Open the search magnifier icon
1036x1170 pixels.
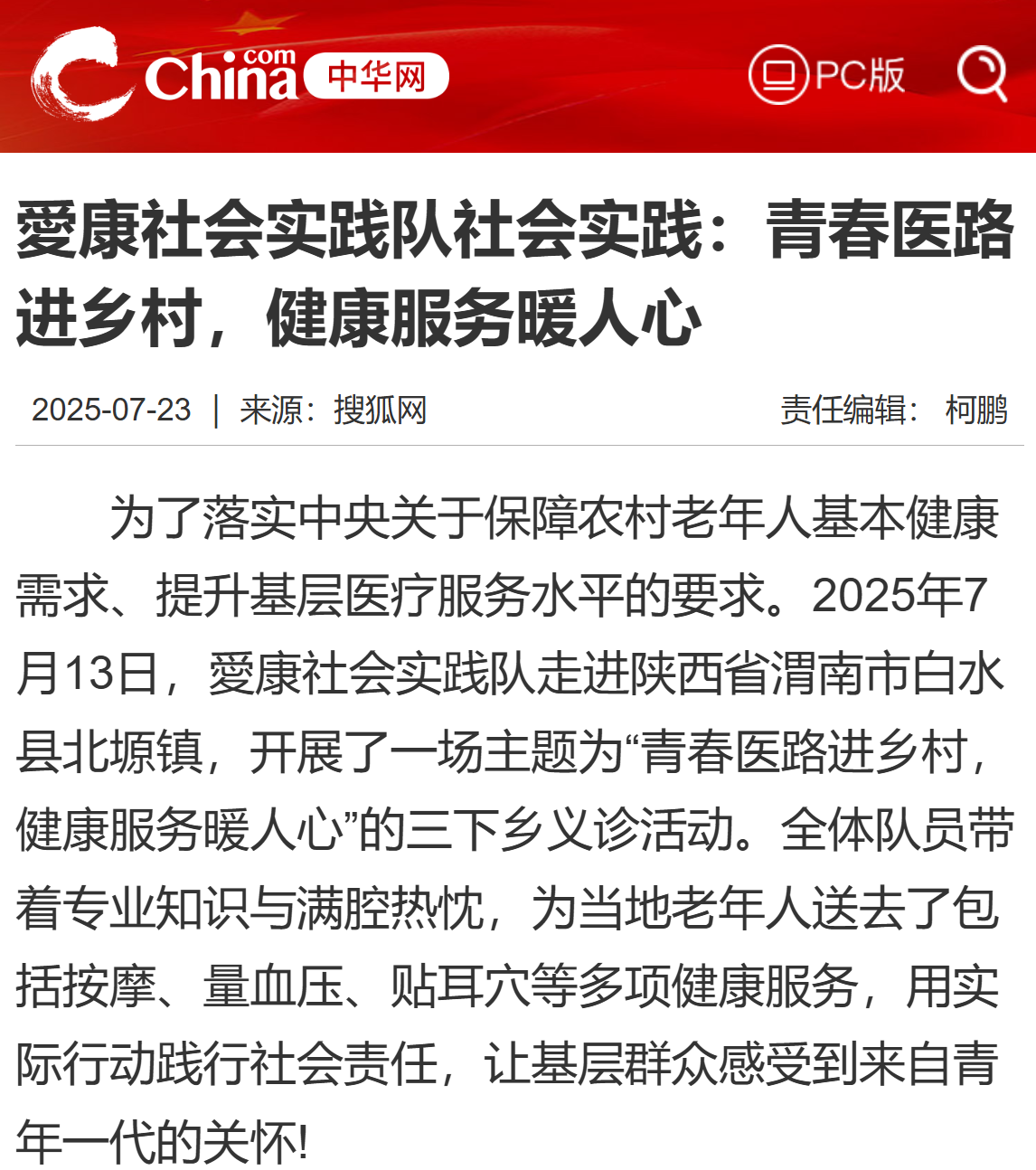(x=982, y=73)
